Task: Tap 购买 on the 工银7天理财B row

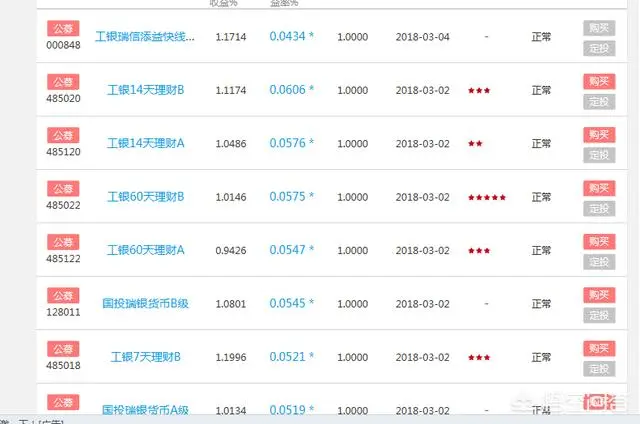Action: tap(599, 348)
